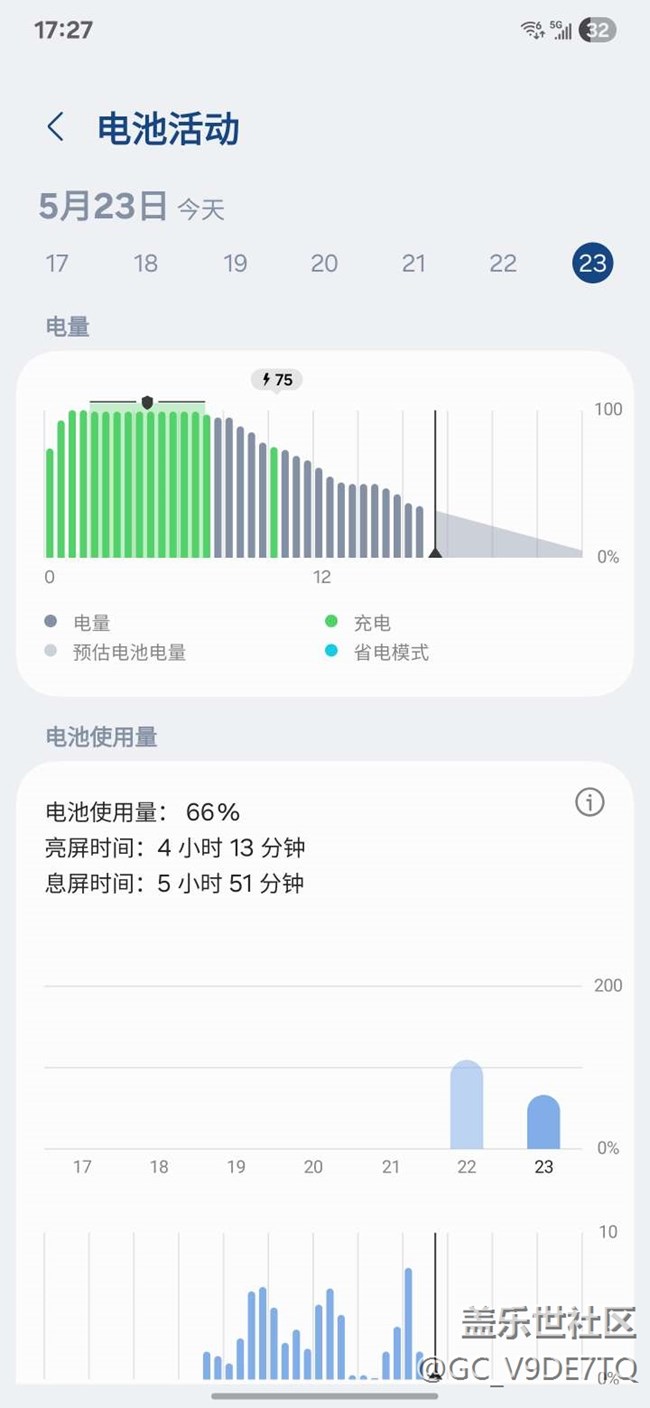Viewport: 650px width, 1408px height.
Task: Open the info icon in 电池使用量 card
Action: tap(590, 802)
